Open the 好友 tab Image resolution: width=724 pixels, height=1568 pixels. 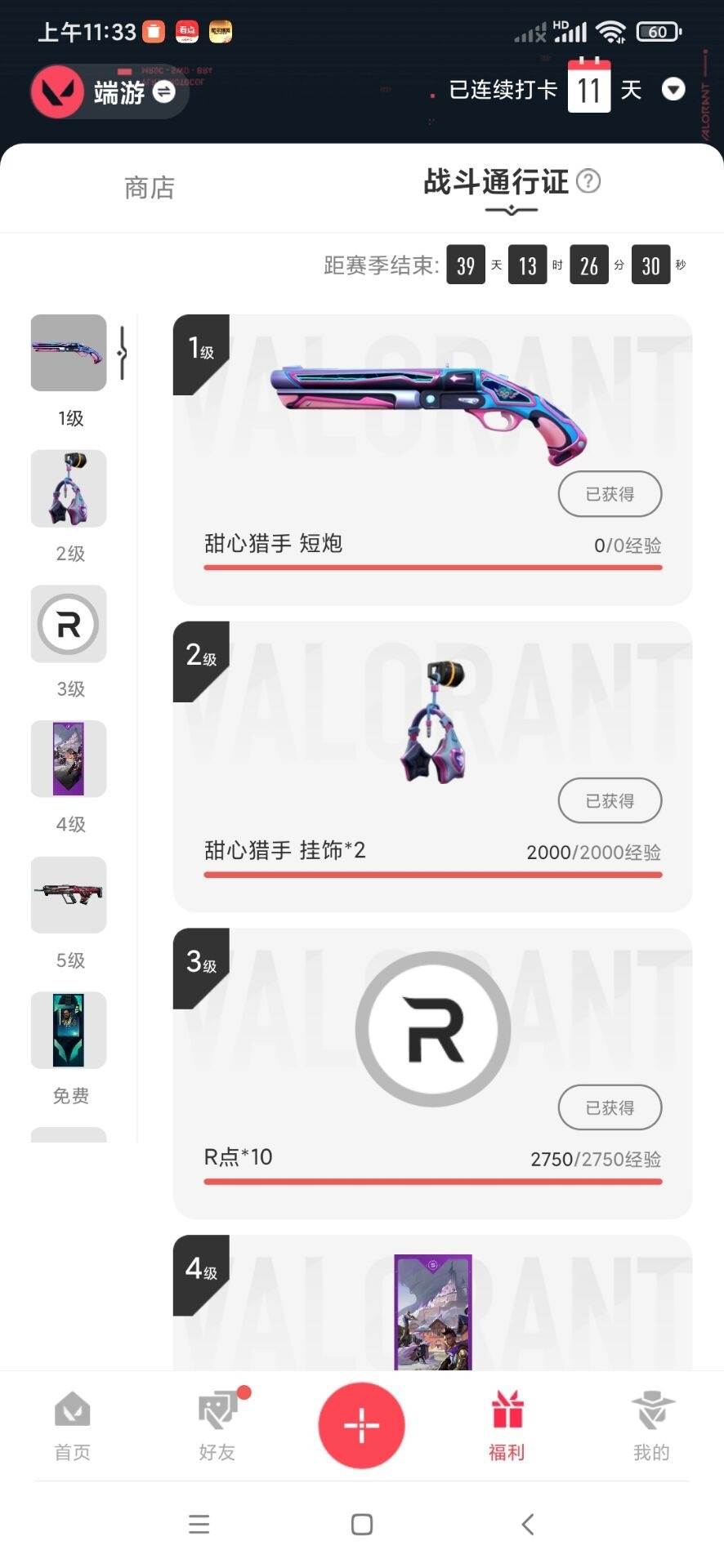pos(217,1426)
